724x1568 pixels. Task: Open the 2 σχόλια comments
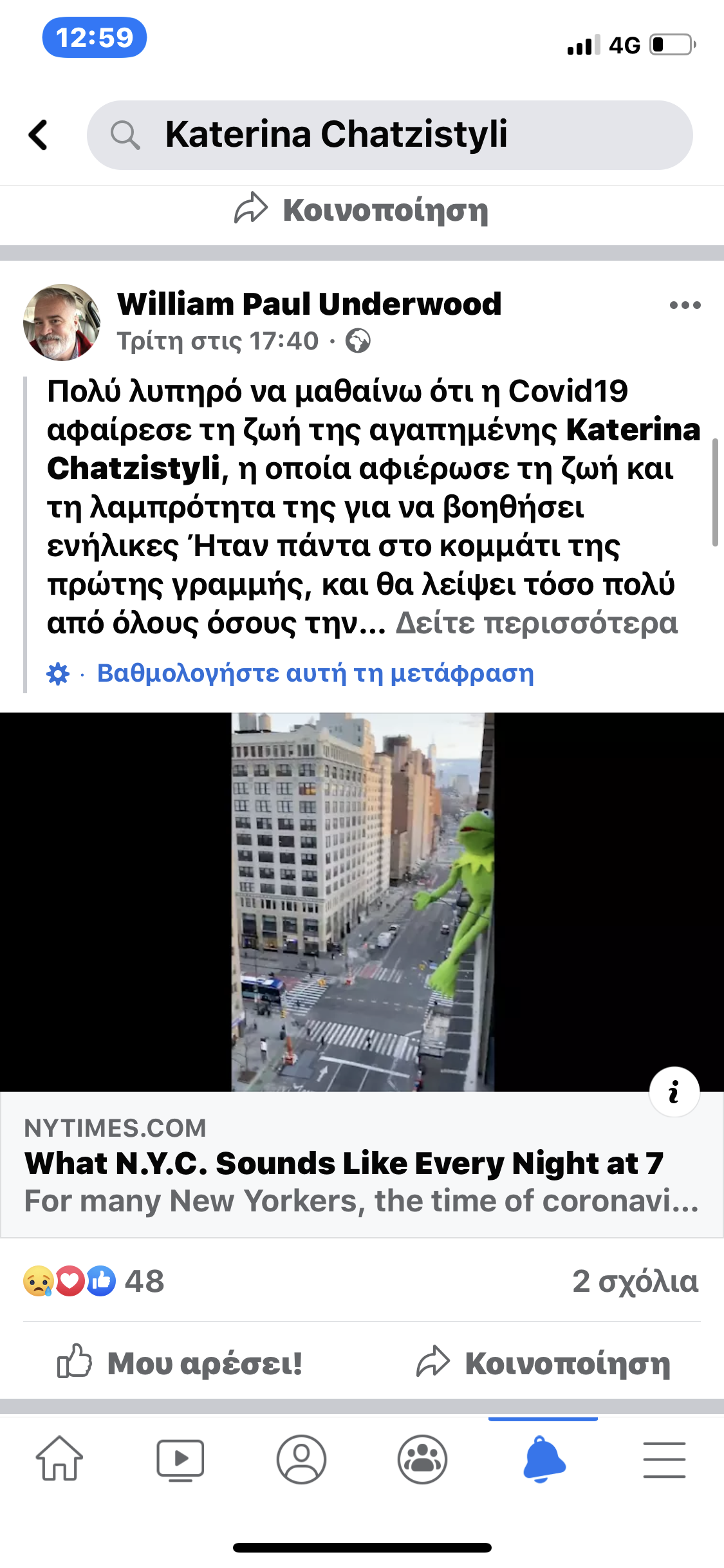[635, 1281]
